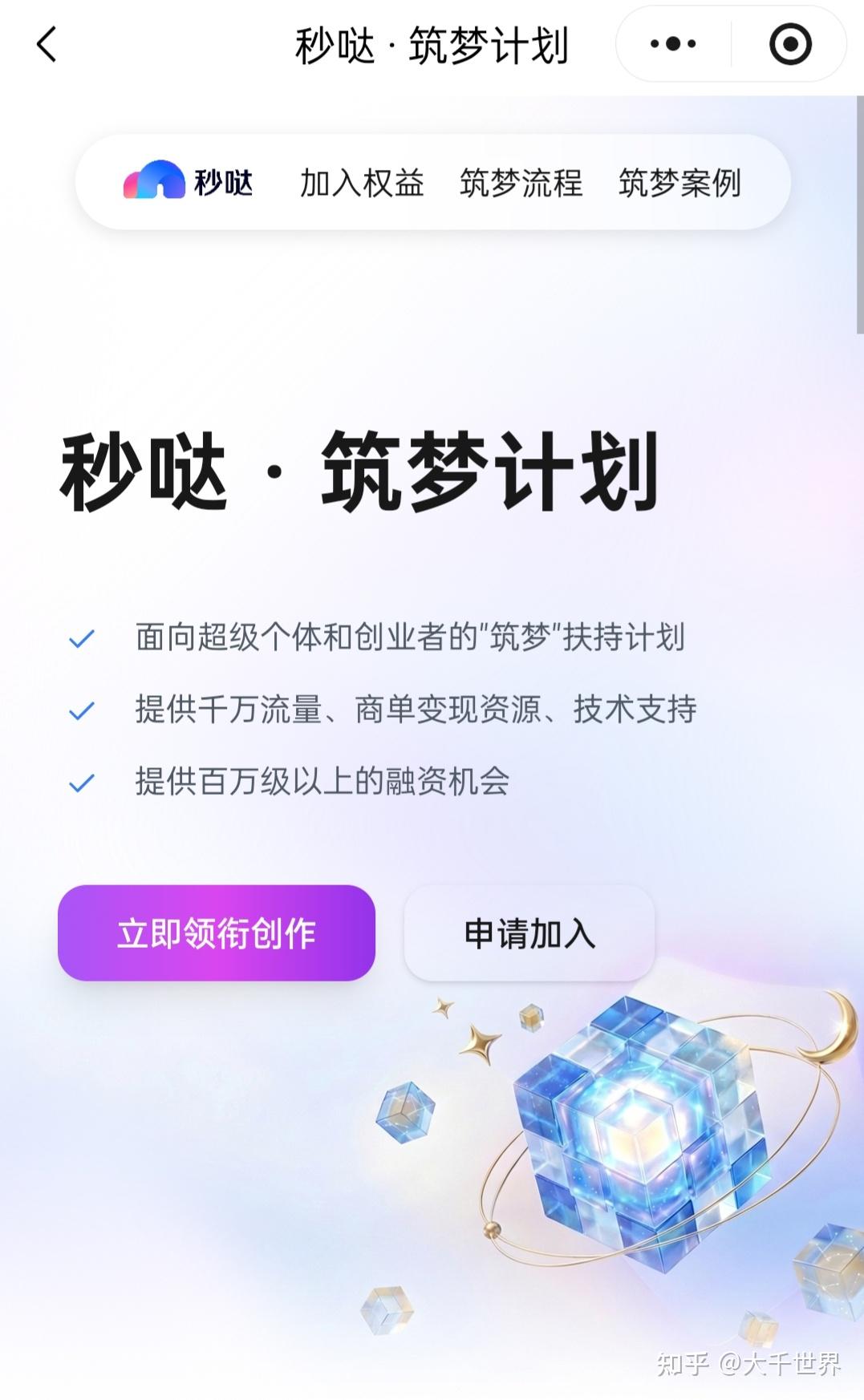Tap the circular capsule close/home icon
The height and width of the screenshot is (1400, 864).
tap(789, 44)
